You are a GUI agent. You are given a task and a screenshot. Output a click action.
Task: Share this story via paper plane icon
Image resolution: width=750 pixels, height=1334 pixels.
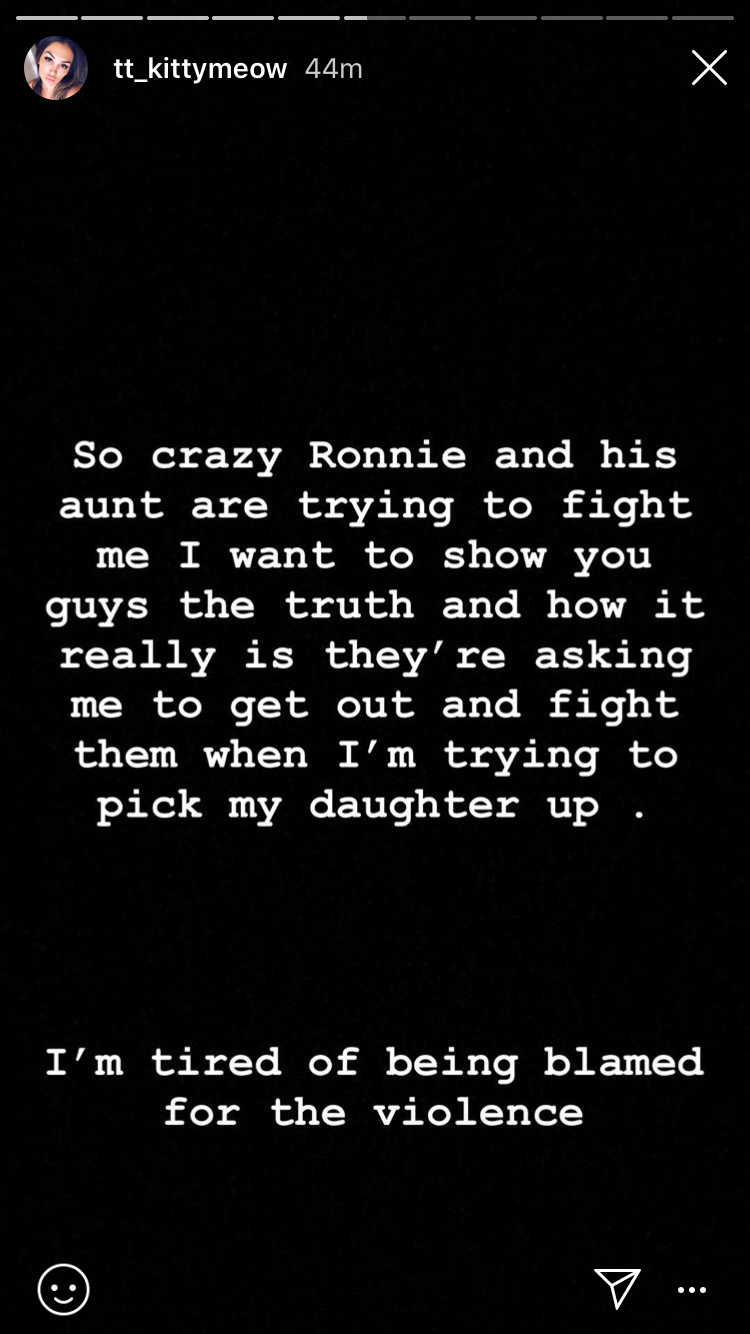(617, 1288)
